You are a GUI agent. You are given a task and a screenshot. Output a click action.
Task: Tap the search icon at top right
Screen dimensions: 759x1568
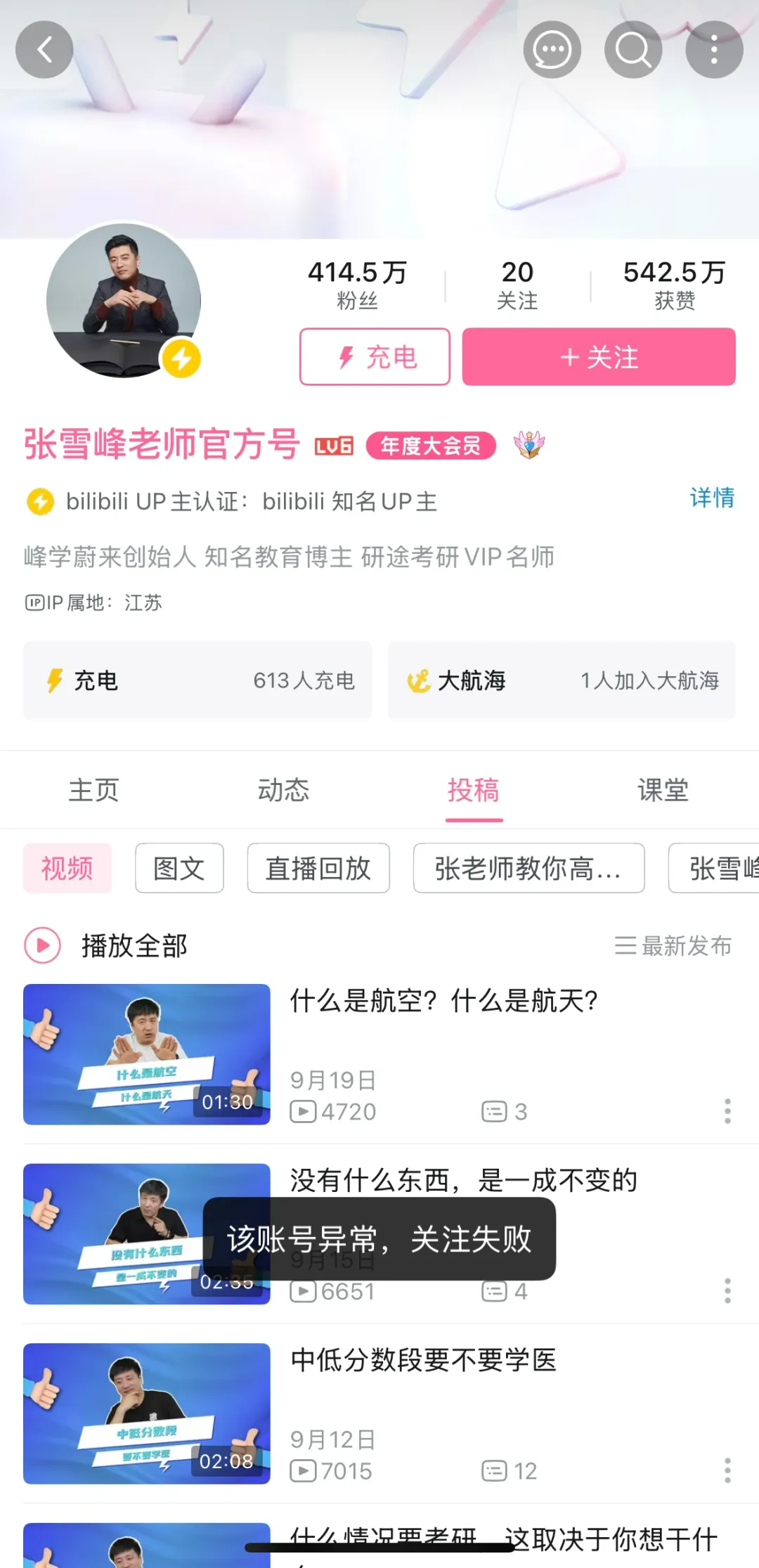[632, 49]
